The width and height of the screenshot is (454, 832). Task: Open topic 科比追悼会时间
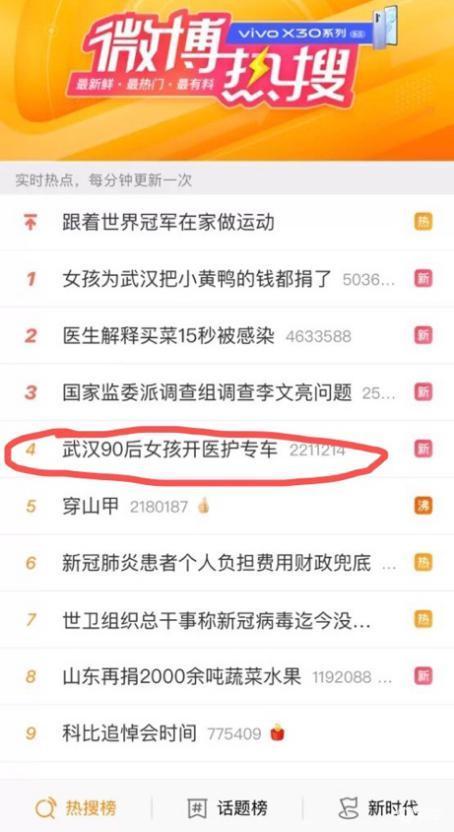click(227, 734)
